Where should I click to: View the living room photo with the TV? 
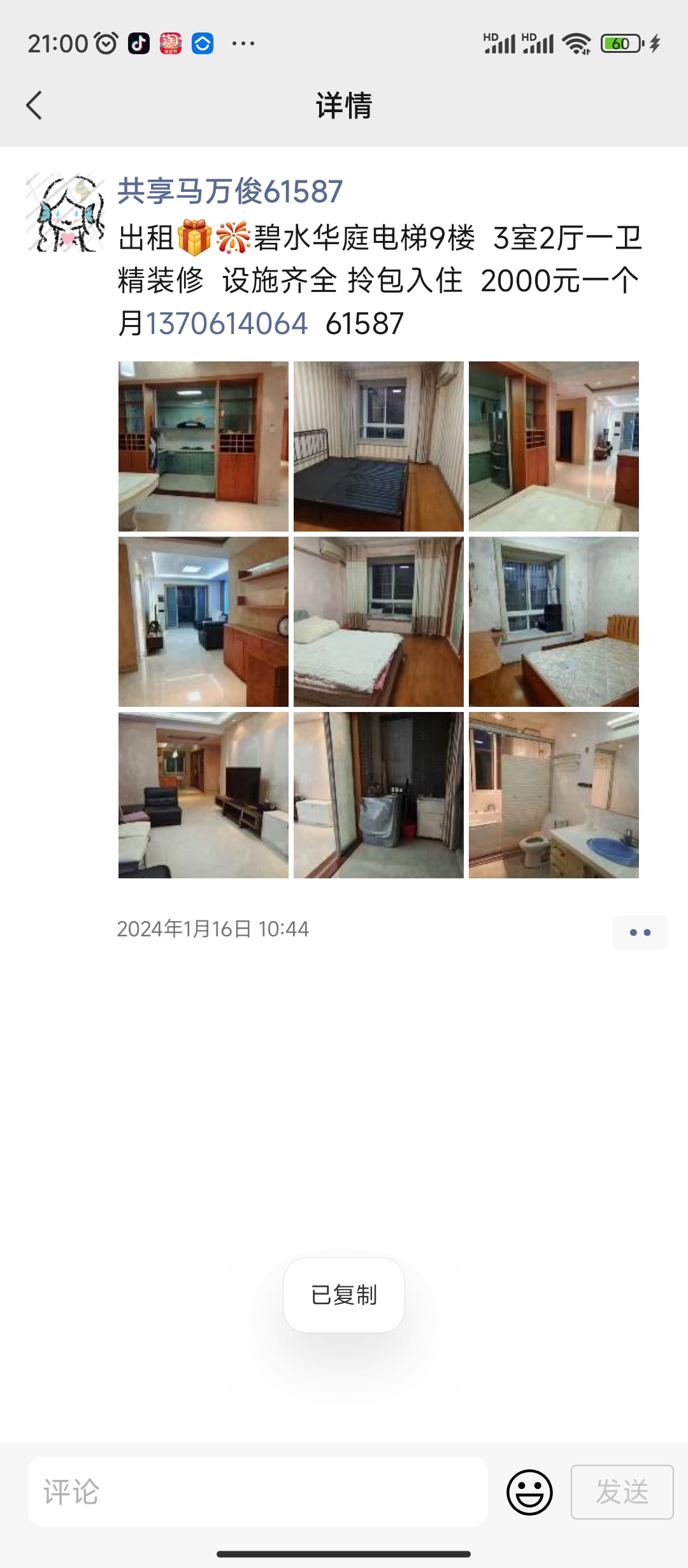click(203, 795)
